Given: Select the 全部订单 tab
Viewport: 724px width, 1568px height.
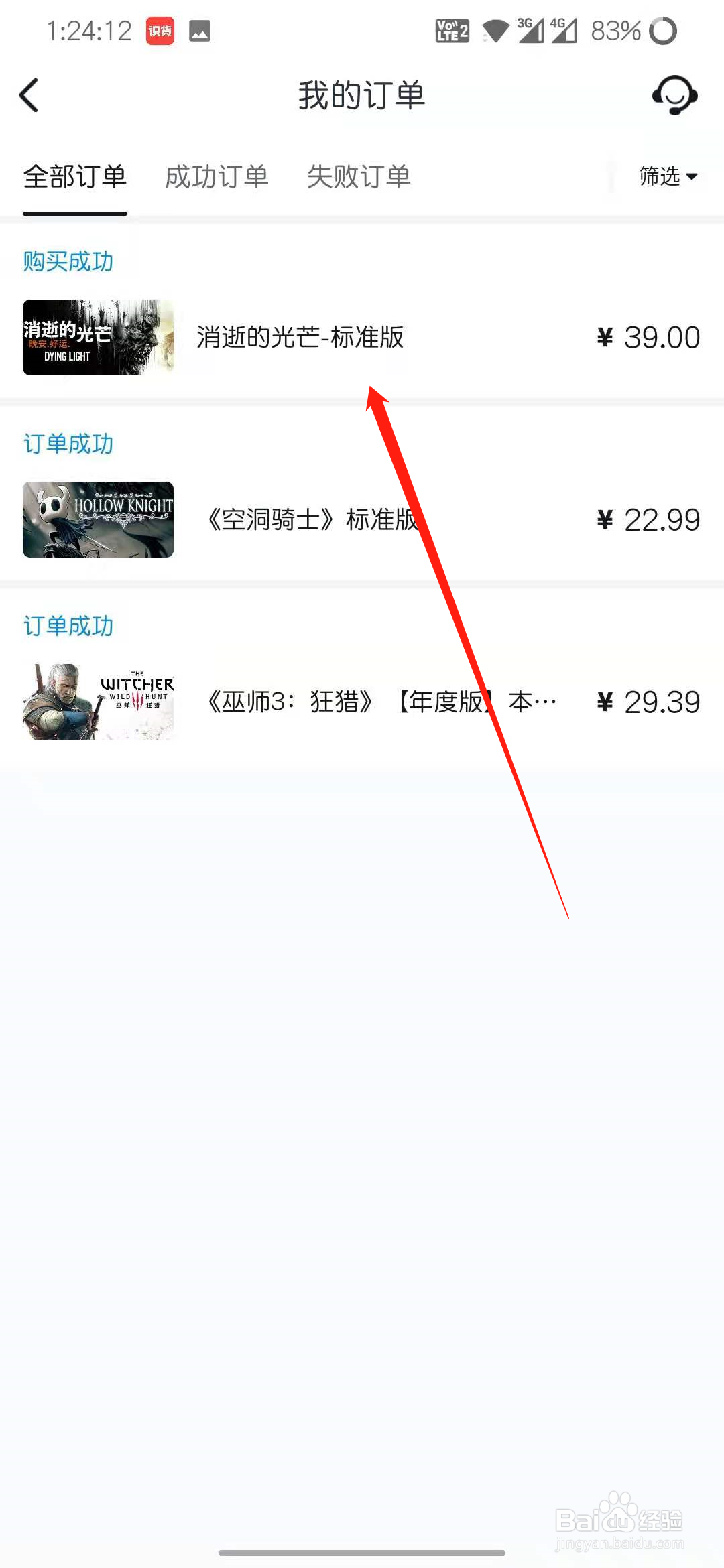Looking at the screenshot, I should tap(75, 176).
